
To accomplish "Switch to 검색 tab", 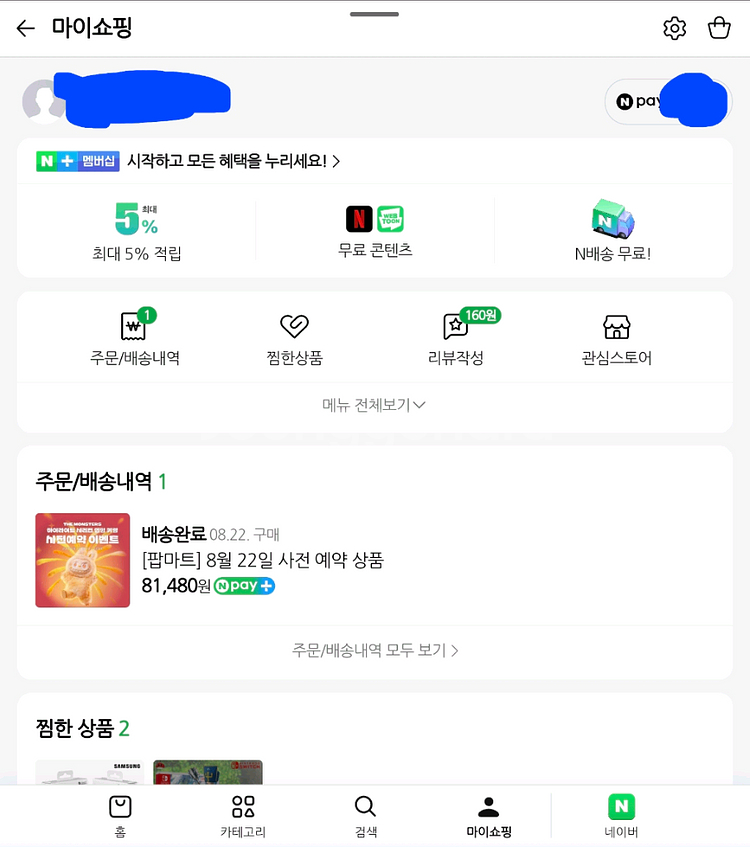I will tap(366, 816).
